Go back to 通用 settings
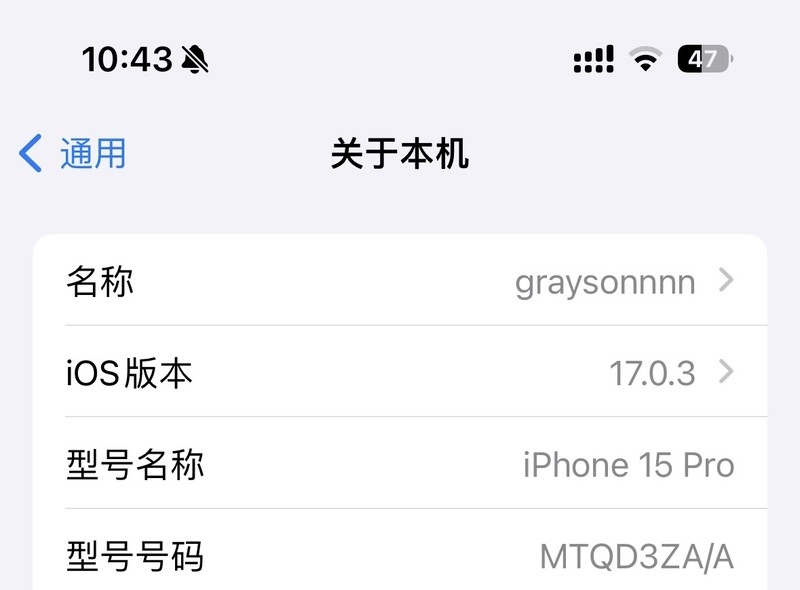This screenshot has height=590, width=800. tap(73, 154)
